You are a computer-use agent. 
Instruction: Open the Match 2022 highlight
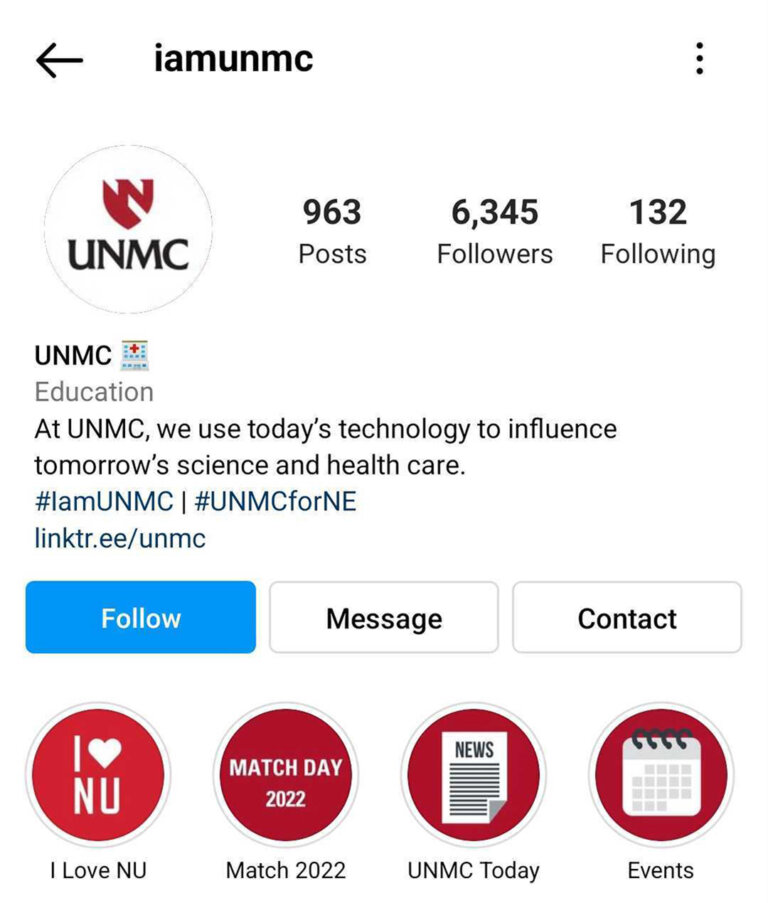click(x=286, y=776)
